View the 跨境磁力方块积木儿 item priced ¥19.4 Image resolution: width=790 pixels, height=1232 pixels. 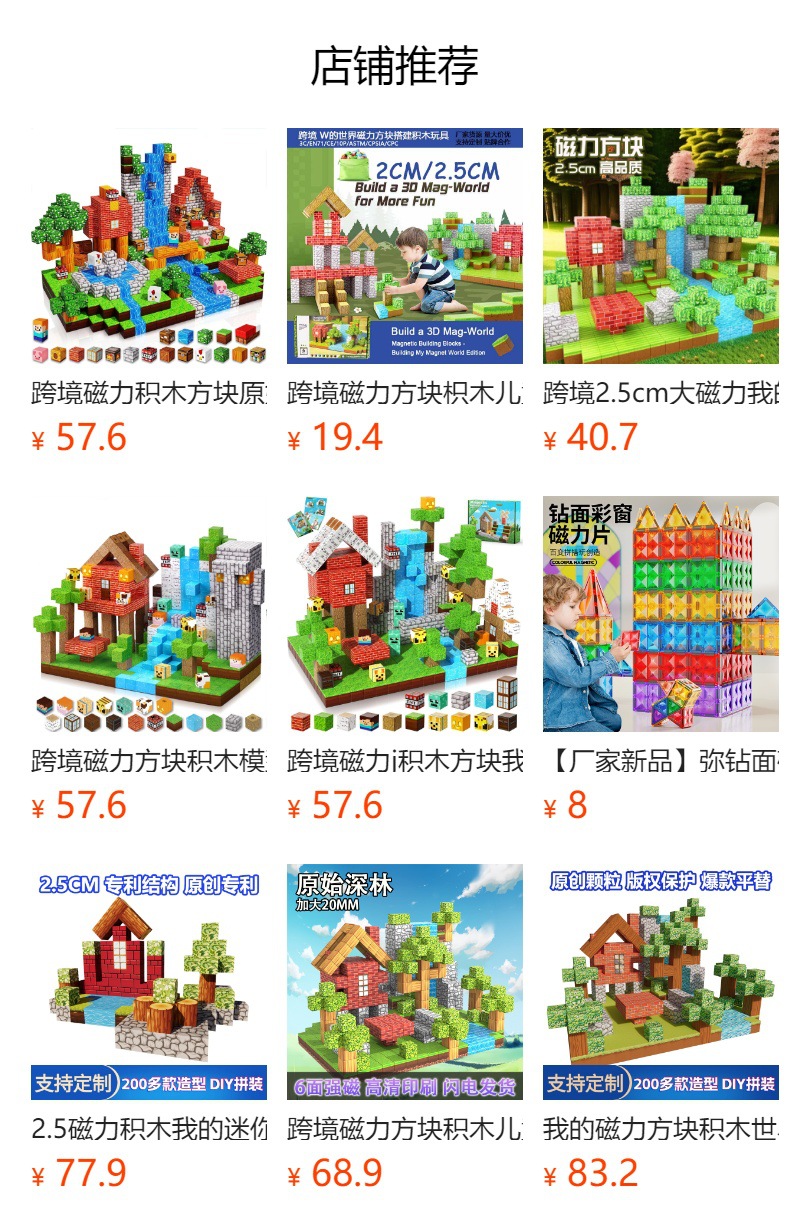[405, 246]
